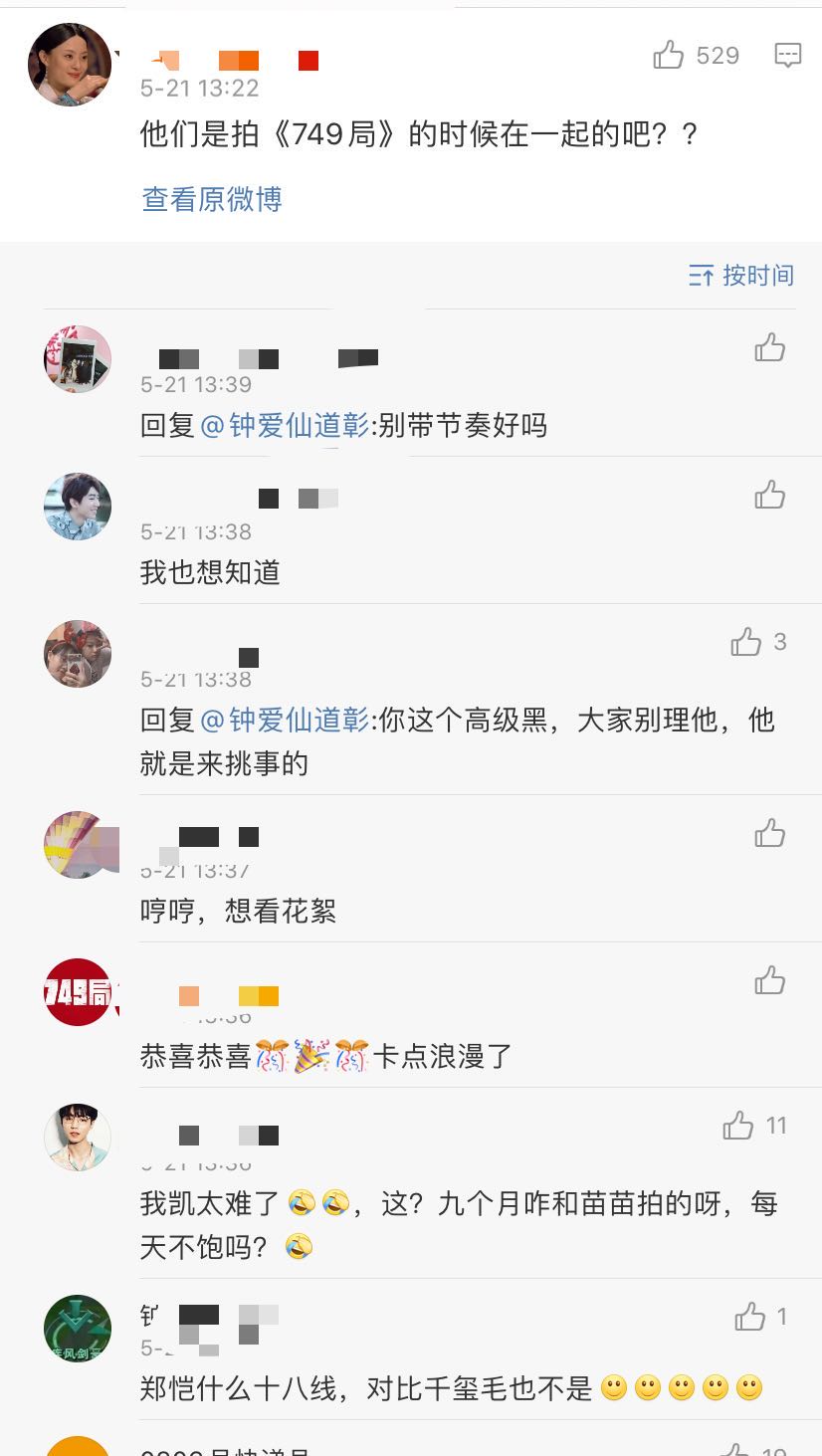Open the 查看原微博 link
The height and width of the screenshot is (1456, 822).
click(211, 199)
